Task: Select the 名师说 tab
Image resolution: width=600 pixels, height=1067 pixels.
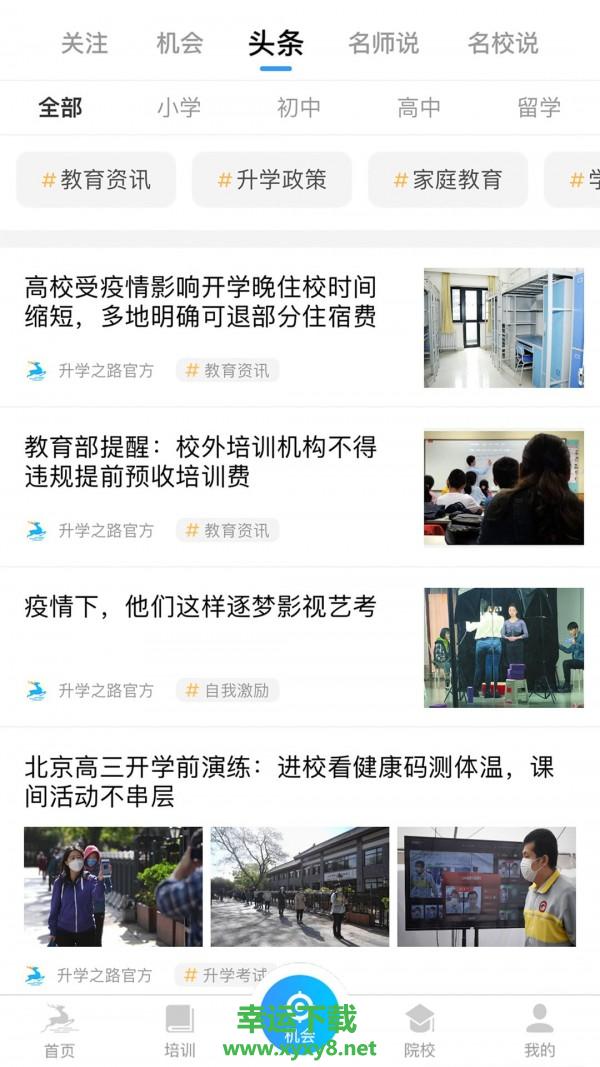Action: tap(383, 44)
